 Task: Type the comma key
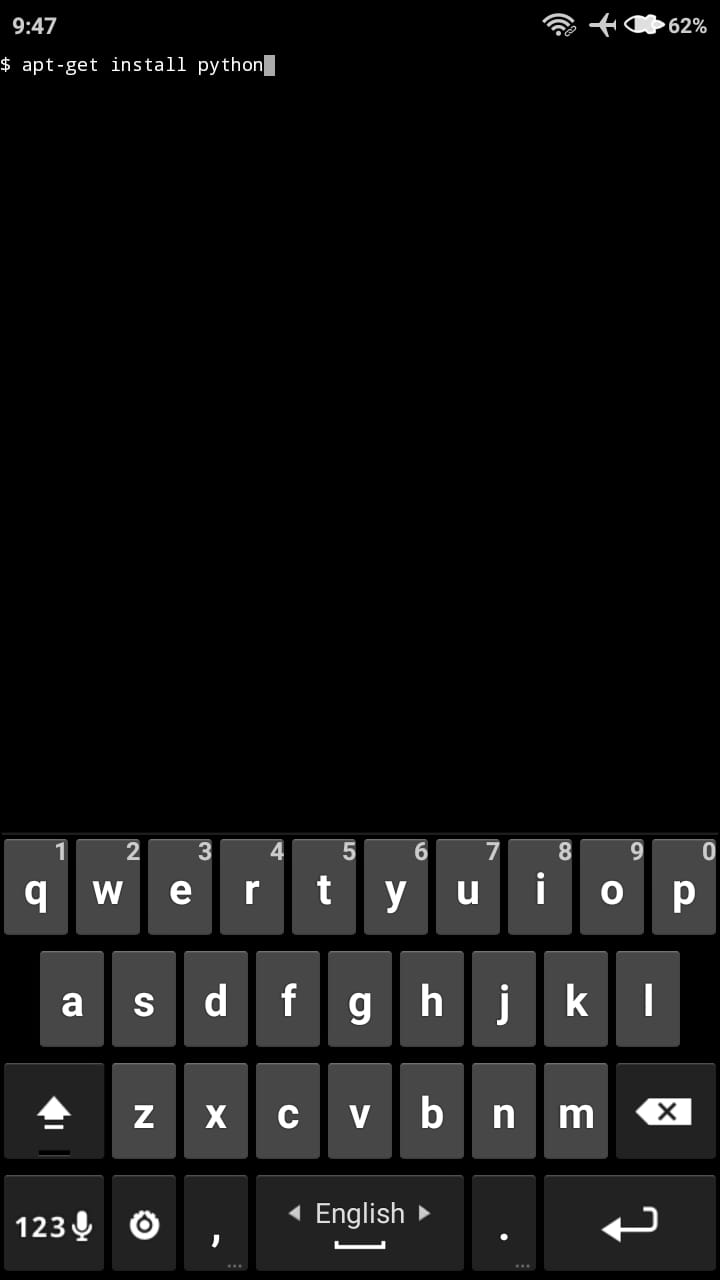click(216, 1223)
